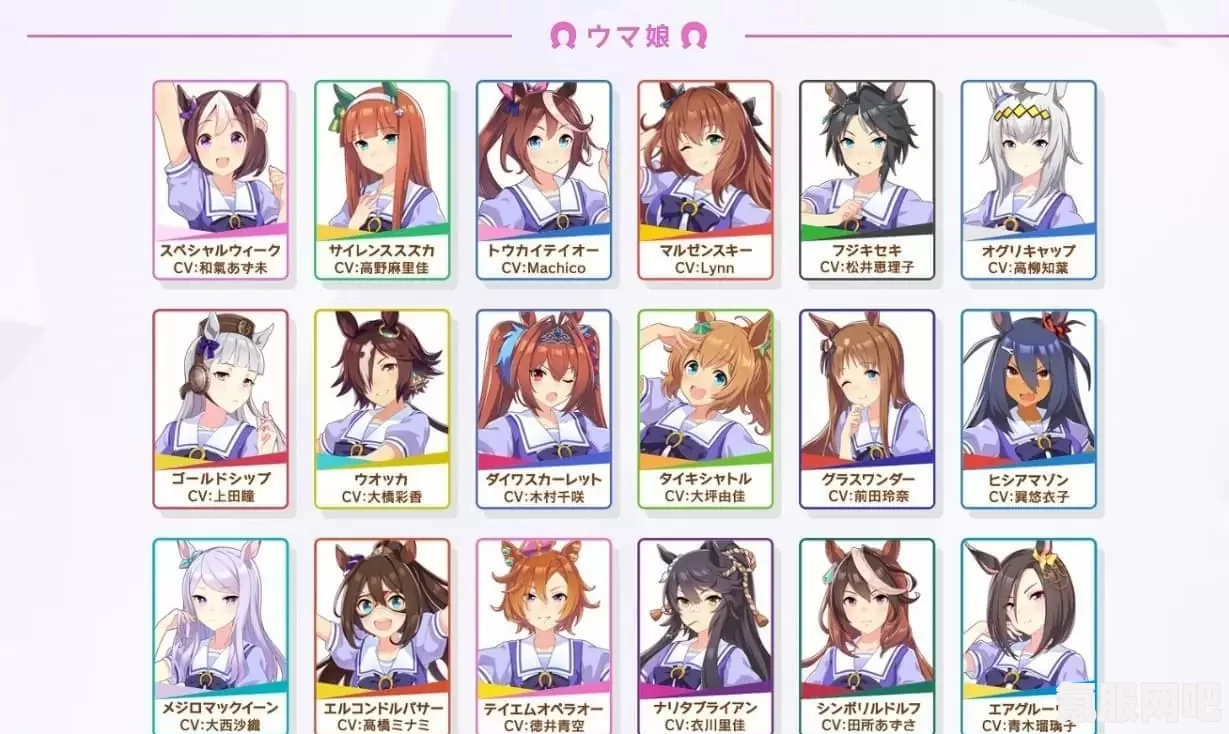
Task: Open the Maruzensky character card
Action: [705, 180]
